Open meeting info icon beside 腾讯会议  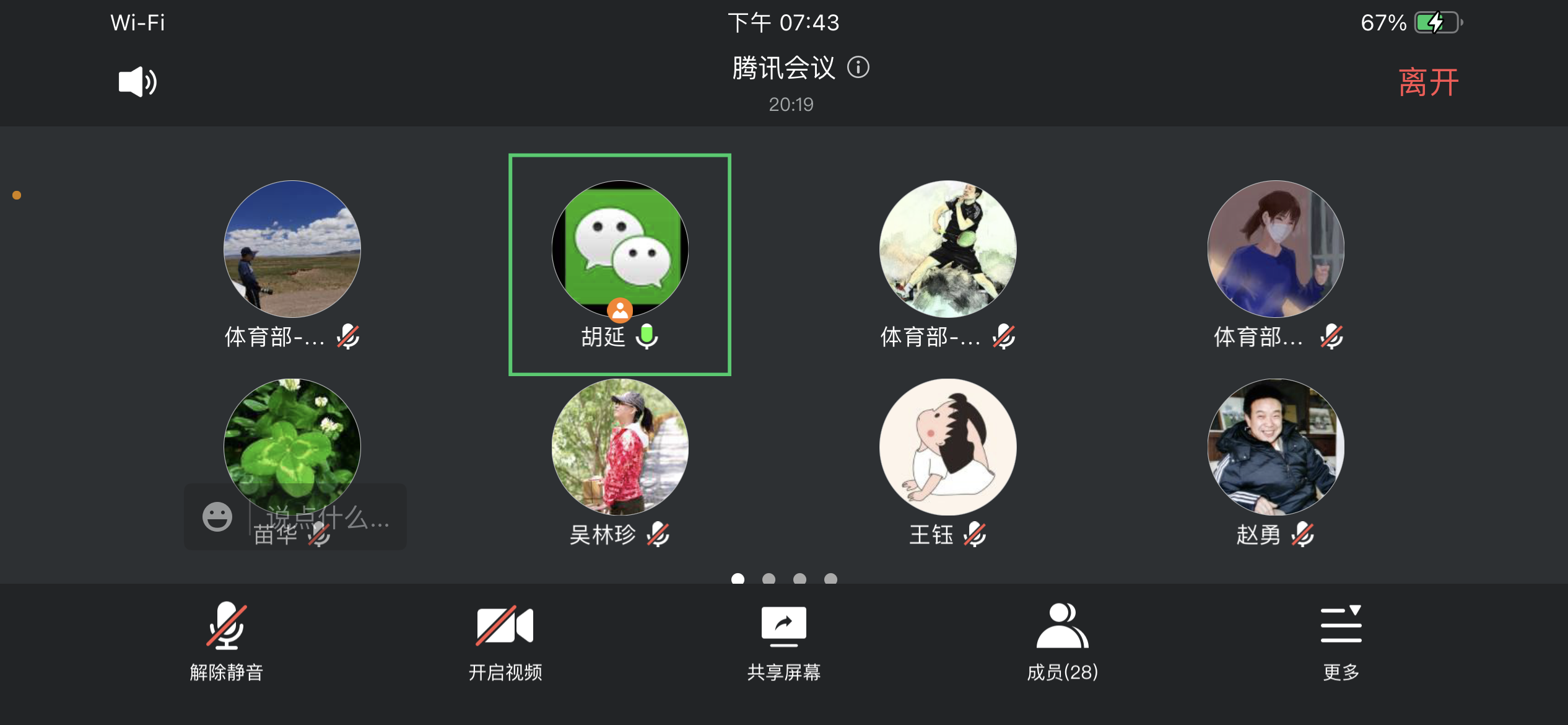click(x=858, y=68)
